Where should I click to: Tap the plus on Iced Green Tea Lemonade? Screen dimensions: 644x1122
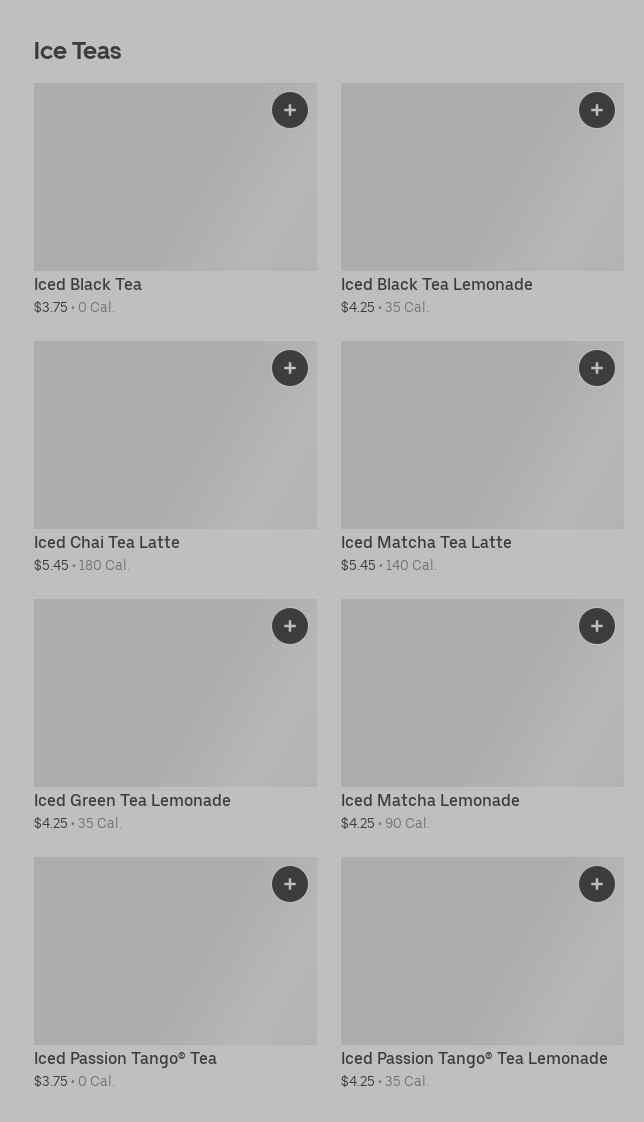click(290, 626)
